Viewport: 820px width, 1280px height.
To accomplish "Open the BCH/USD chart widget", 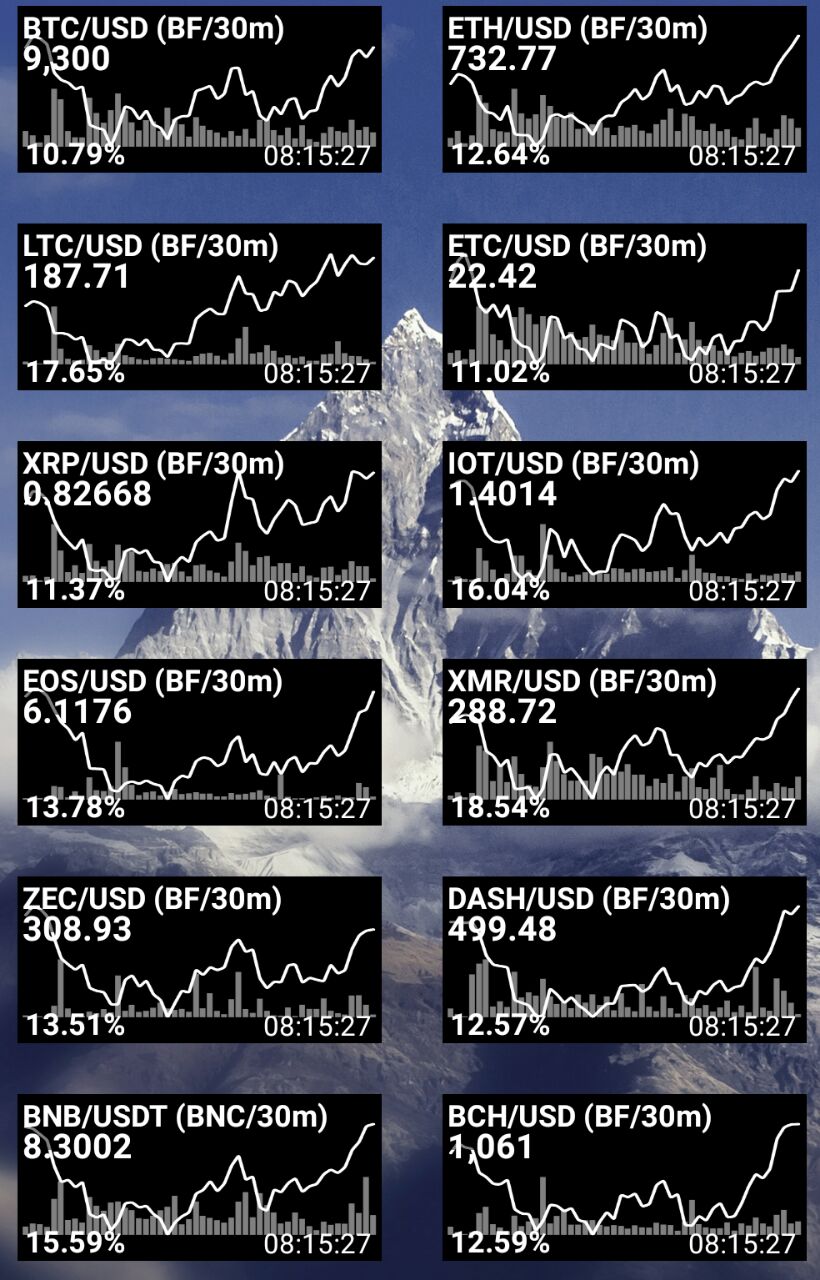I will [x=624, y=1176].
